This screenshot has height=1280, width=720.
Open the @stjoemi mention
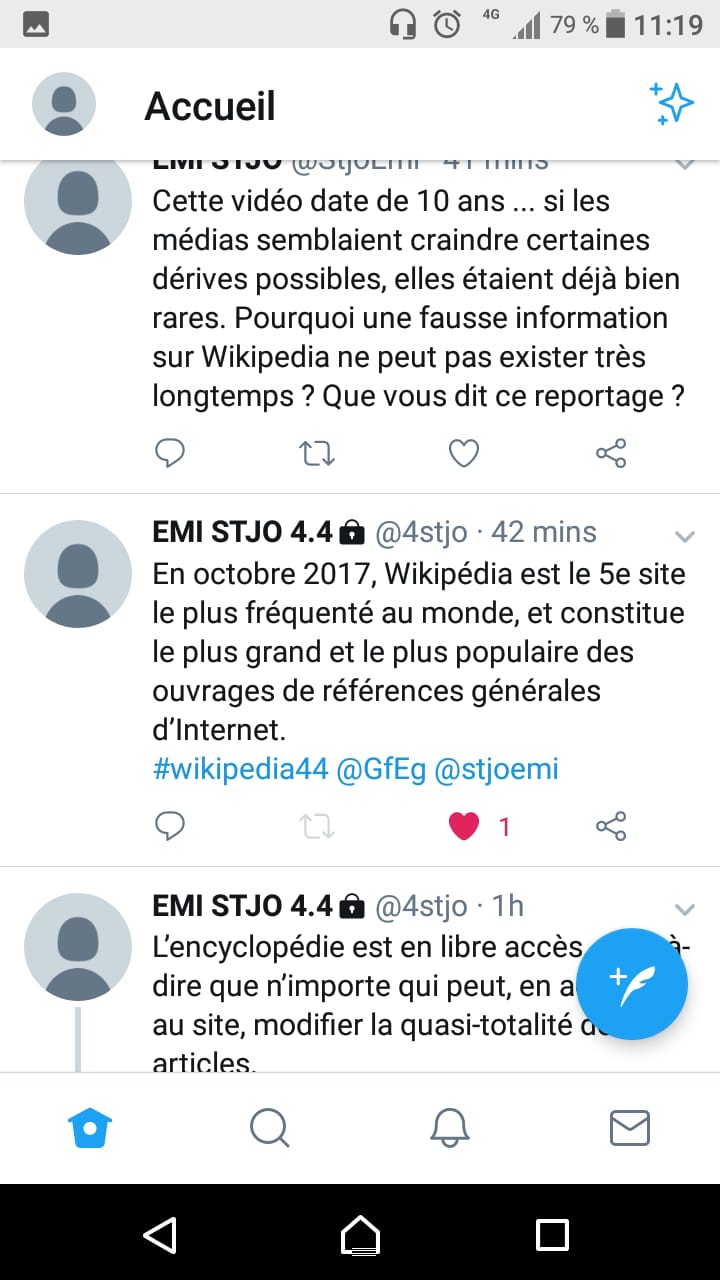[497, 769]
